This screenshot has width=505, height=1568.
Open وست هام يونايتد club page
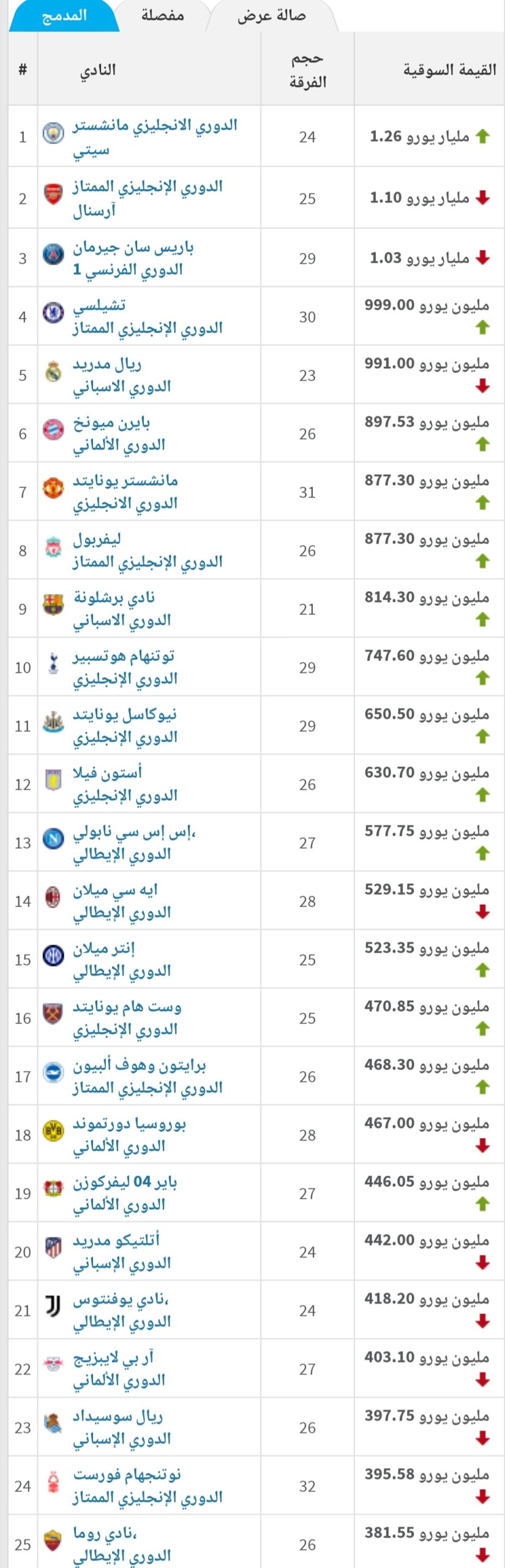(x=127, y=1007)
